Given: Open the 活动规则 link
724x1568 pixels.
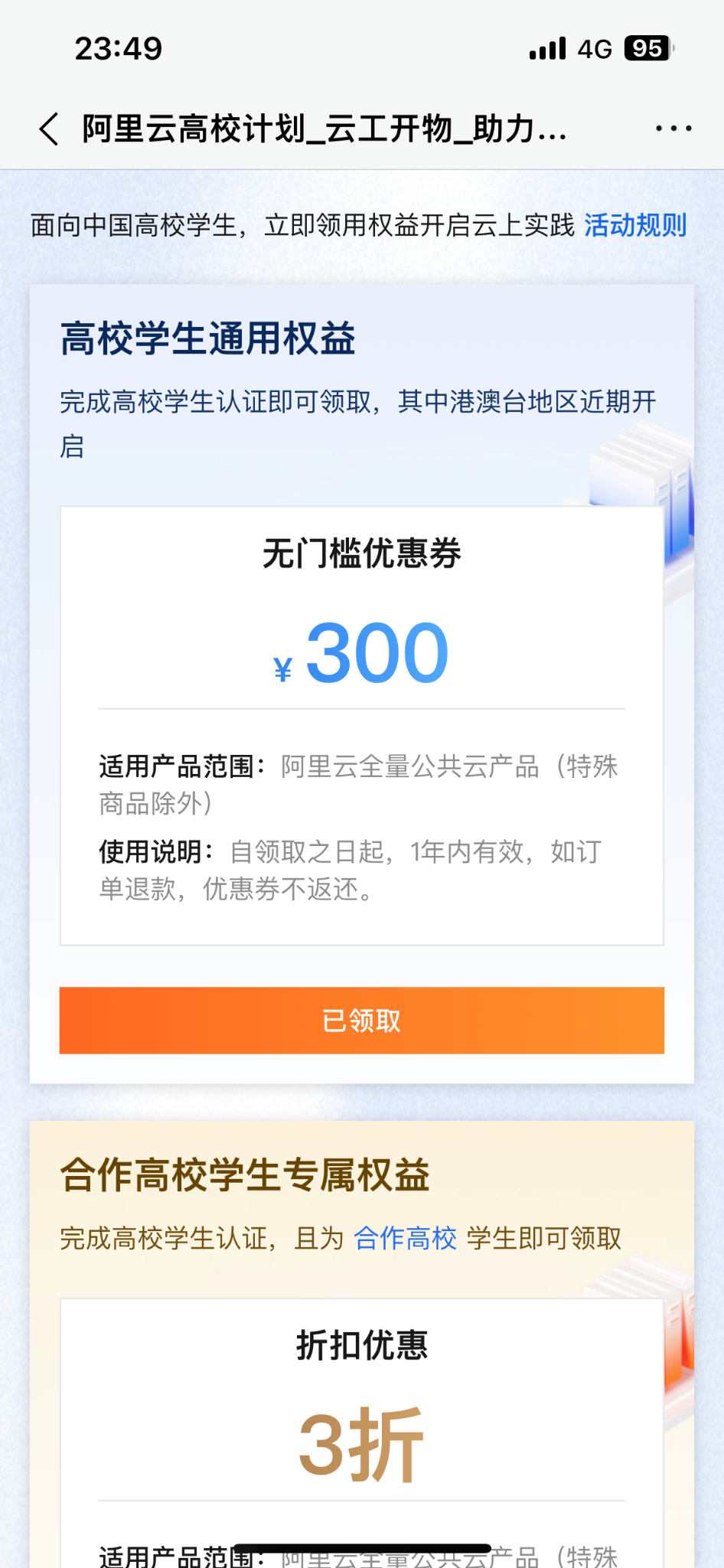Looking at the screenshot, I should point(634,225).
